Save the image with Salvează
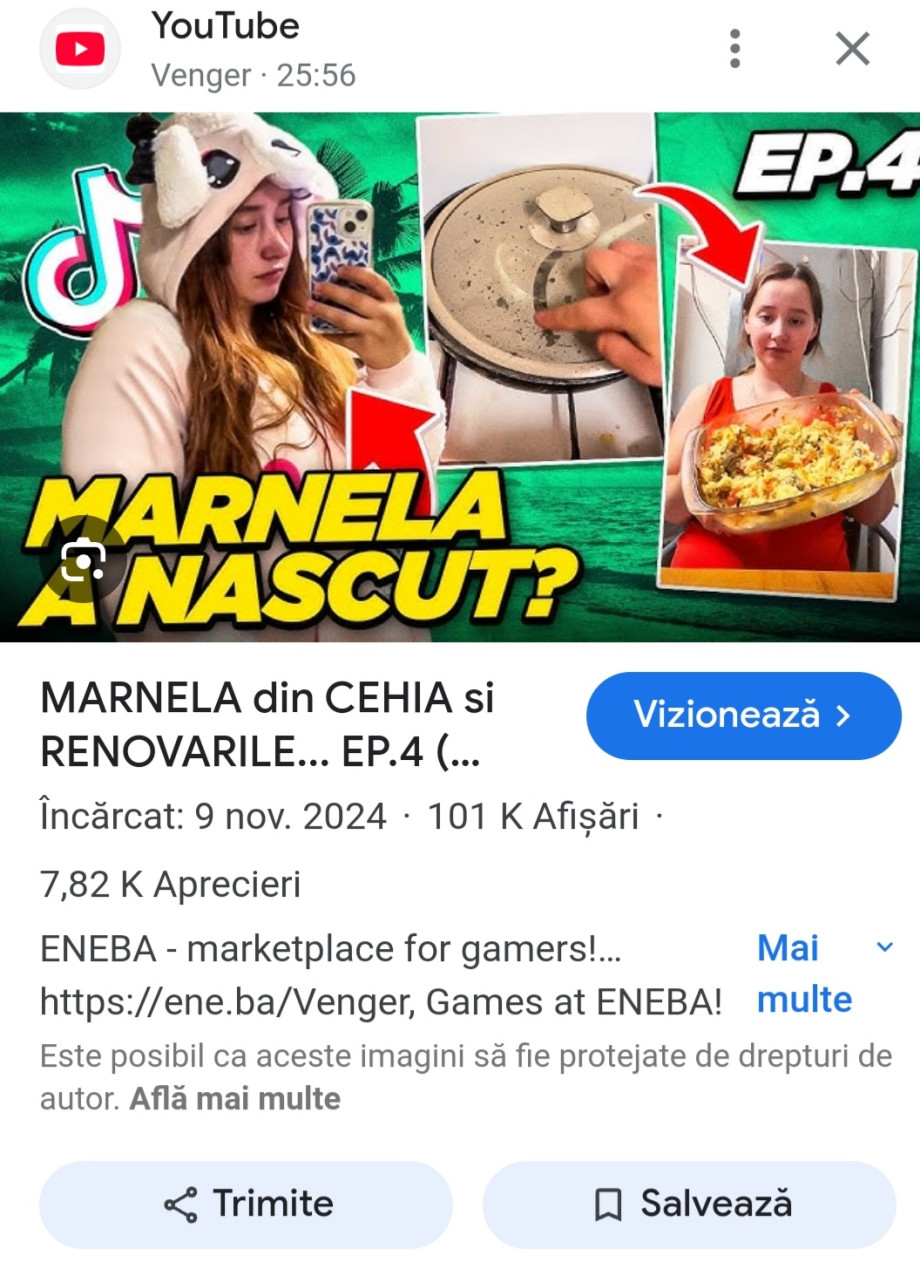This screenshot has width=920, height=1282. click(x=689, y=1204)
